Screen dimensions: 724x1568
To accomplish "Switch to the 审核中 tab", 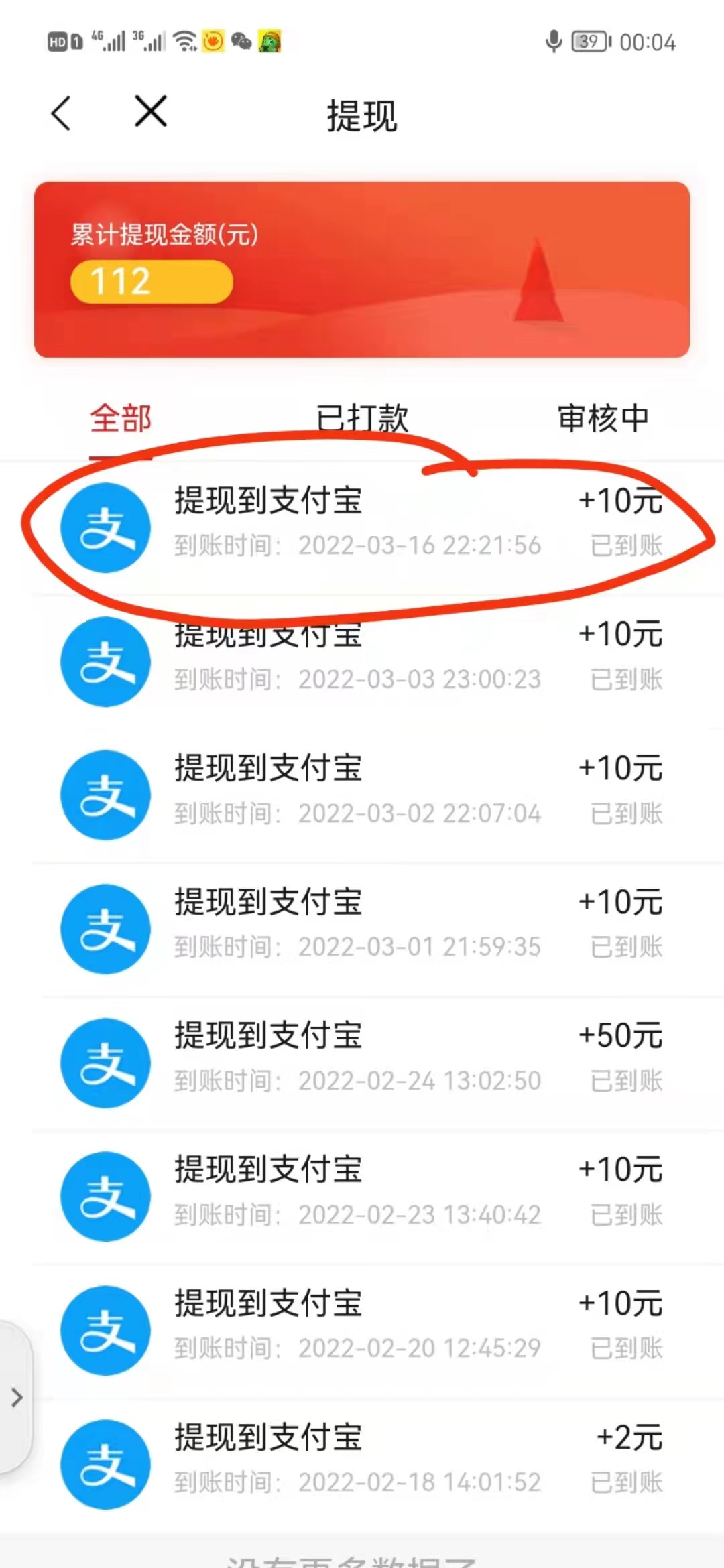I will tap(603, 419).
